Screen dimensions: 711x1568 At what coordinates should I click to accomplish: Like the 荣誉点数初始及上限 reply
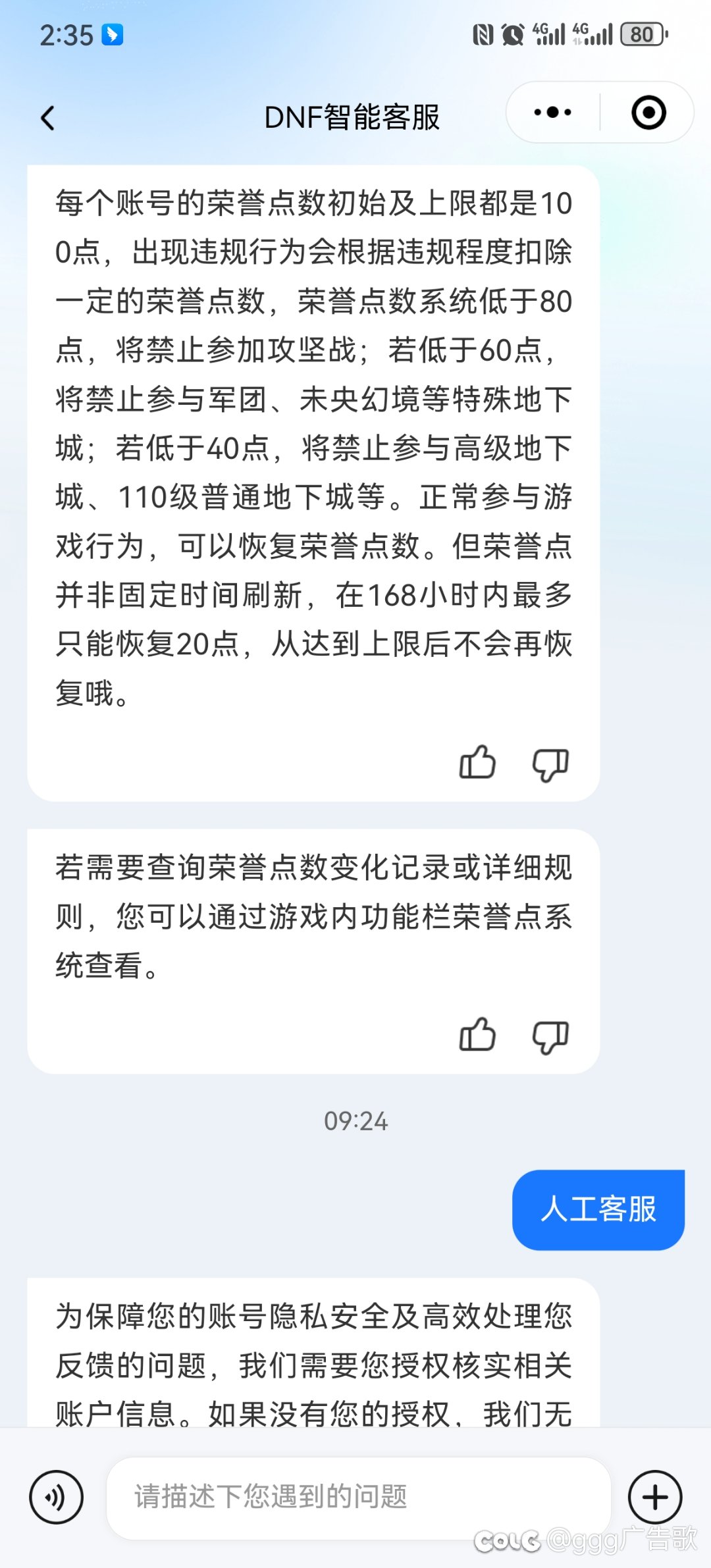[x=477, y=763]
